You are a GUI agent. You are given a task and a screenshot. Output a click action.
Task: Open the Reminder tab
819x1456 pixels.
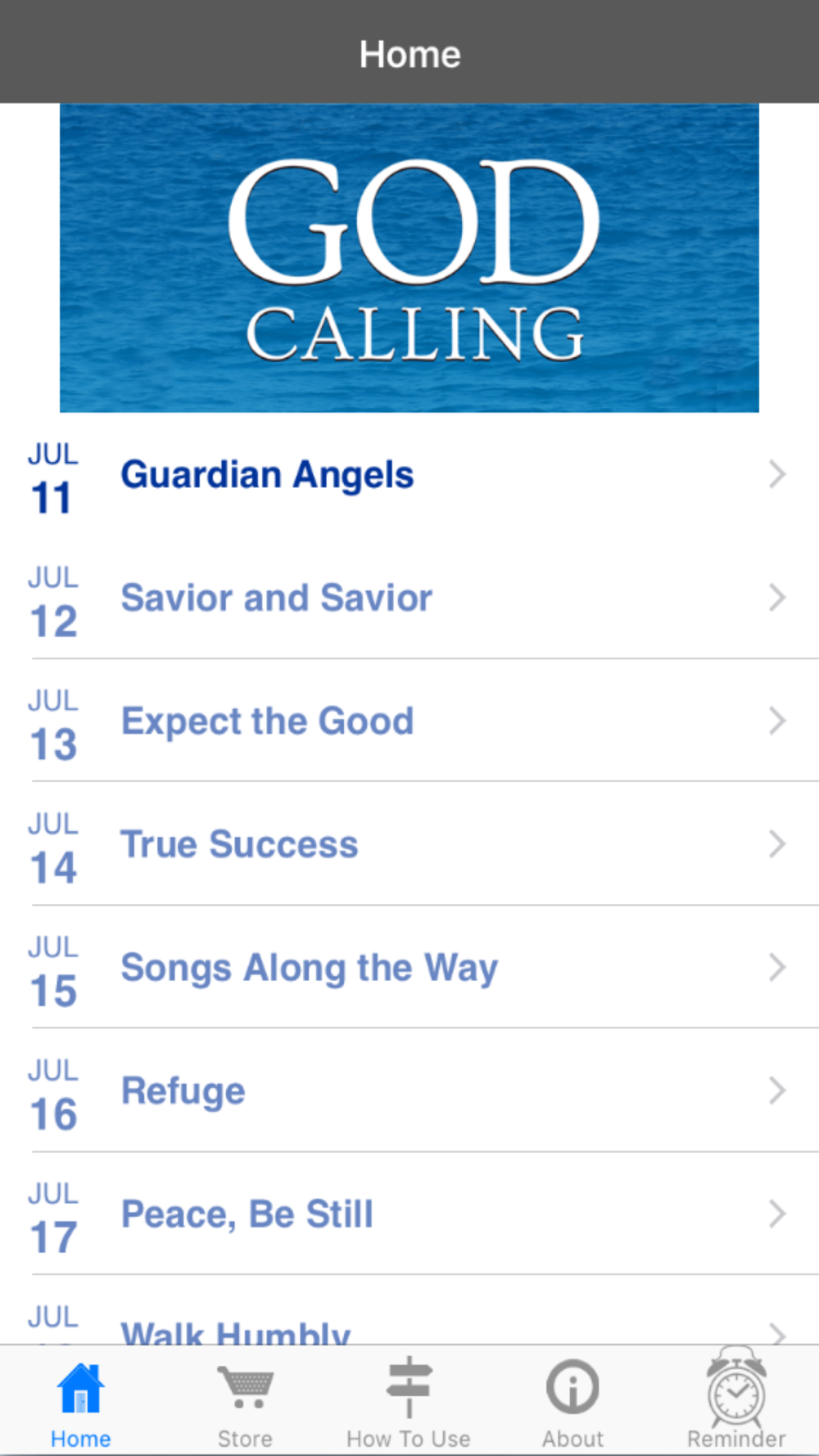pyautogui.click(x=736, y=1402)
